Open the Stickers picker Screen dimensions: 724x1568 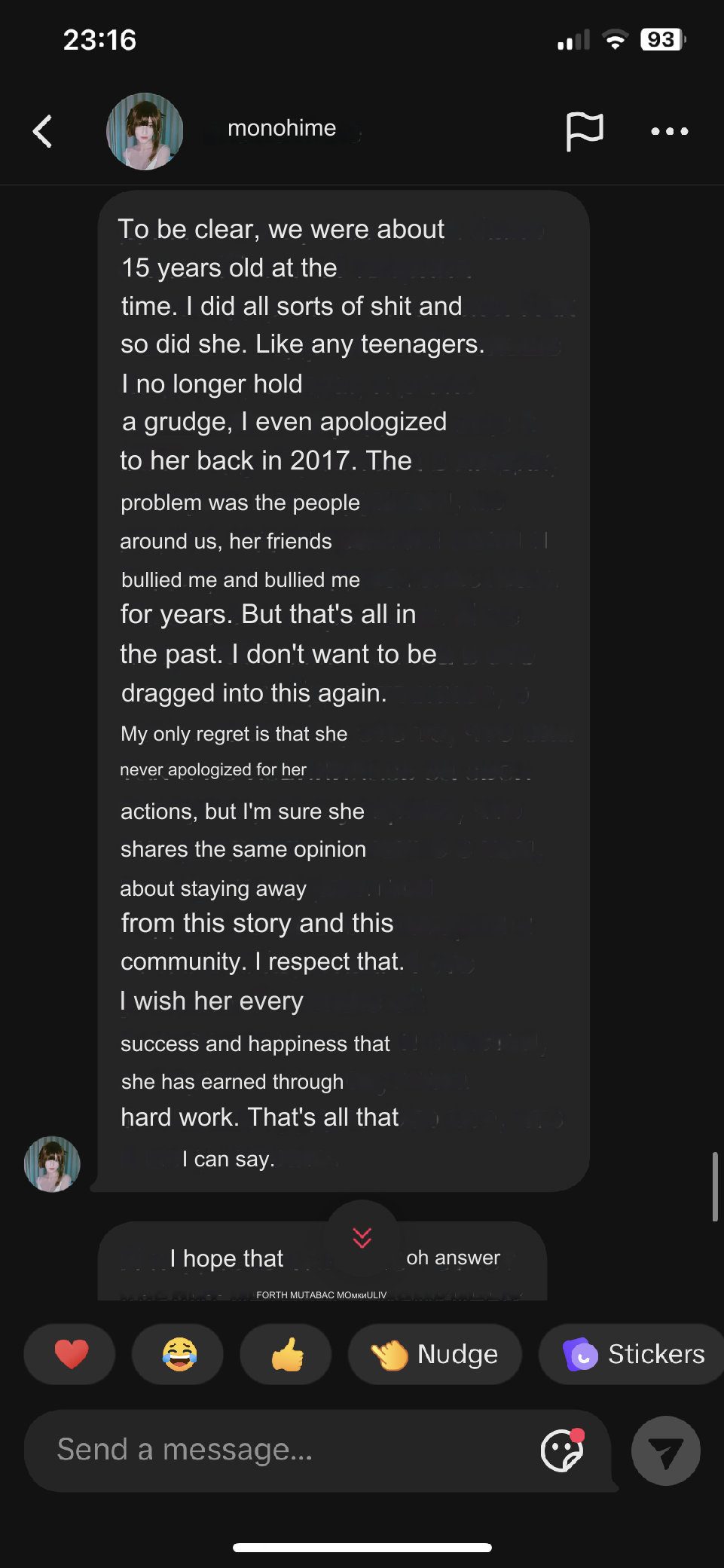pos(632,1354)
